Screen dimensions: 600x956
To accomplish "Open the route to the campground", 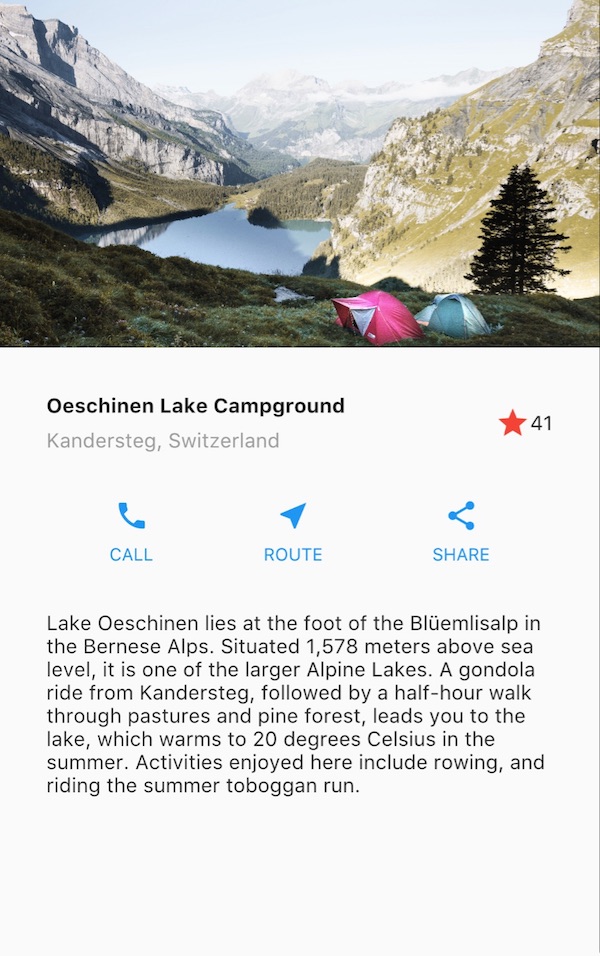I will tap(293, 531).
